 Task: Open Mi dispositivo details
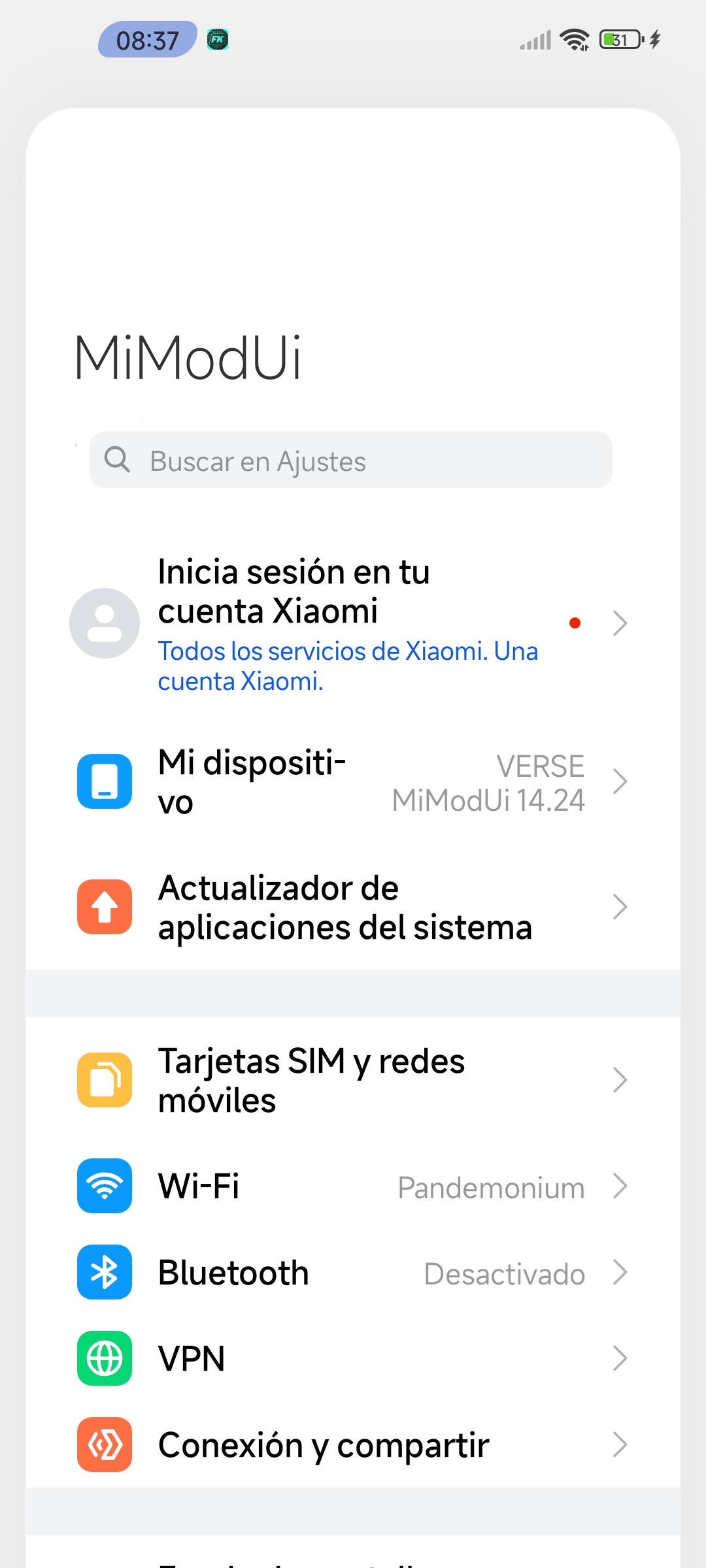point(353,782)
